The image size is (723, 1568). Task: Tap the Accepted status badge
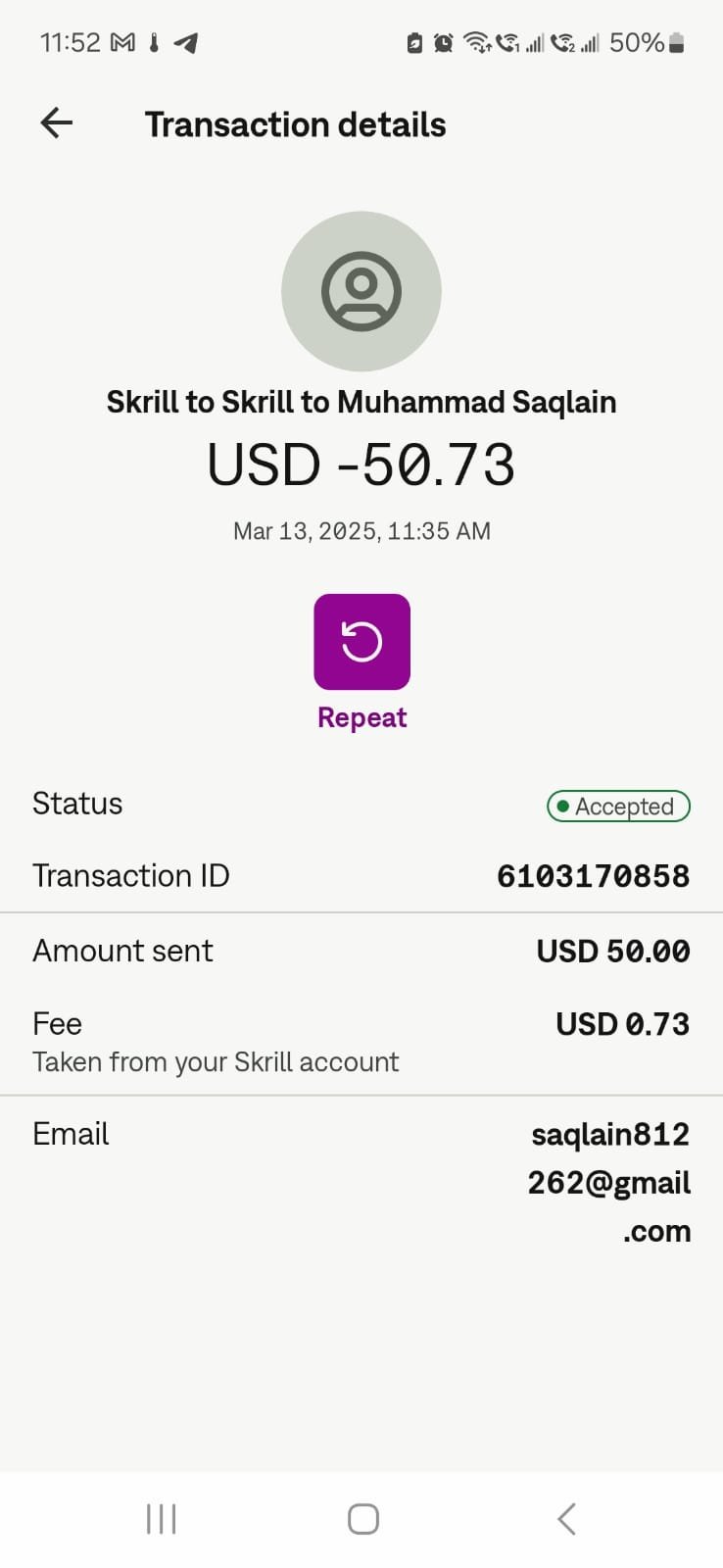click(x=618, y=806)
